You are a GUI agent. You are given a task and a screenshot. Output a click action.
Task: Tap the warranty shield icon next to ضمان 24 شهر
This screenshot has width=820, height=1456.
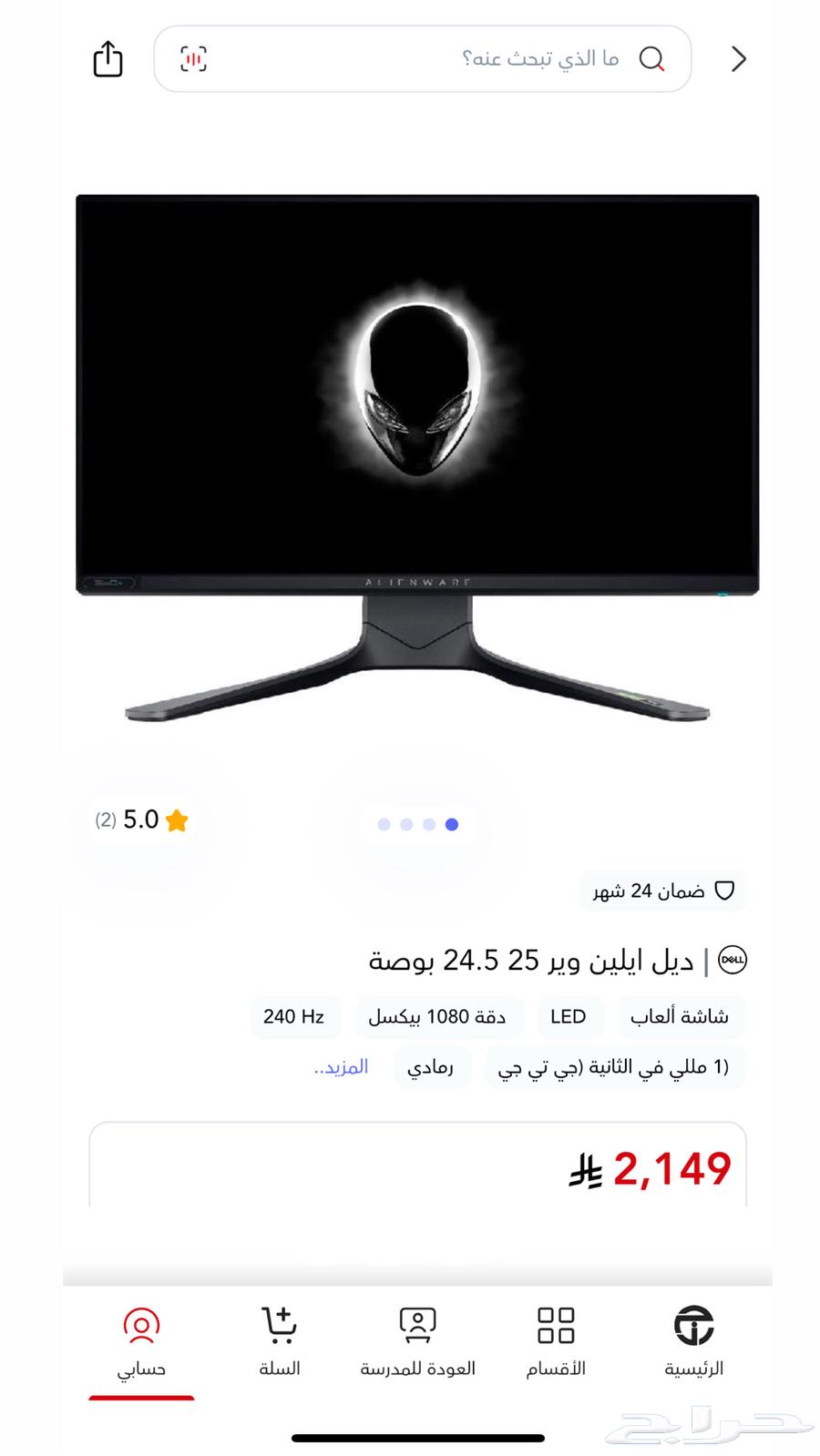pos(725,890)
